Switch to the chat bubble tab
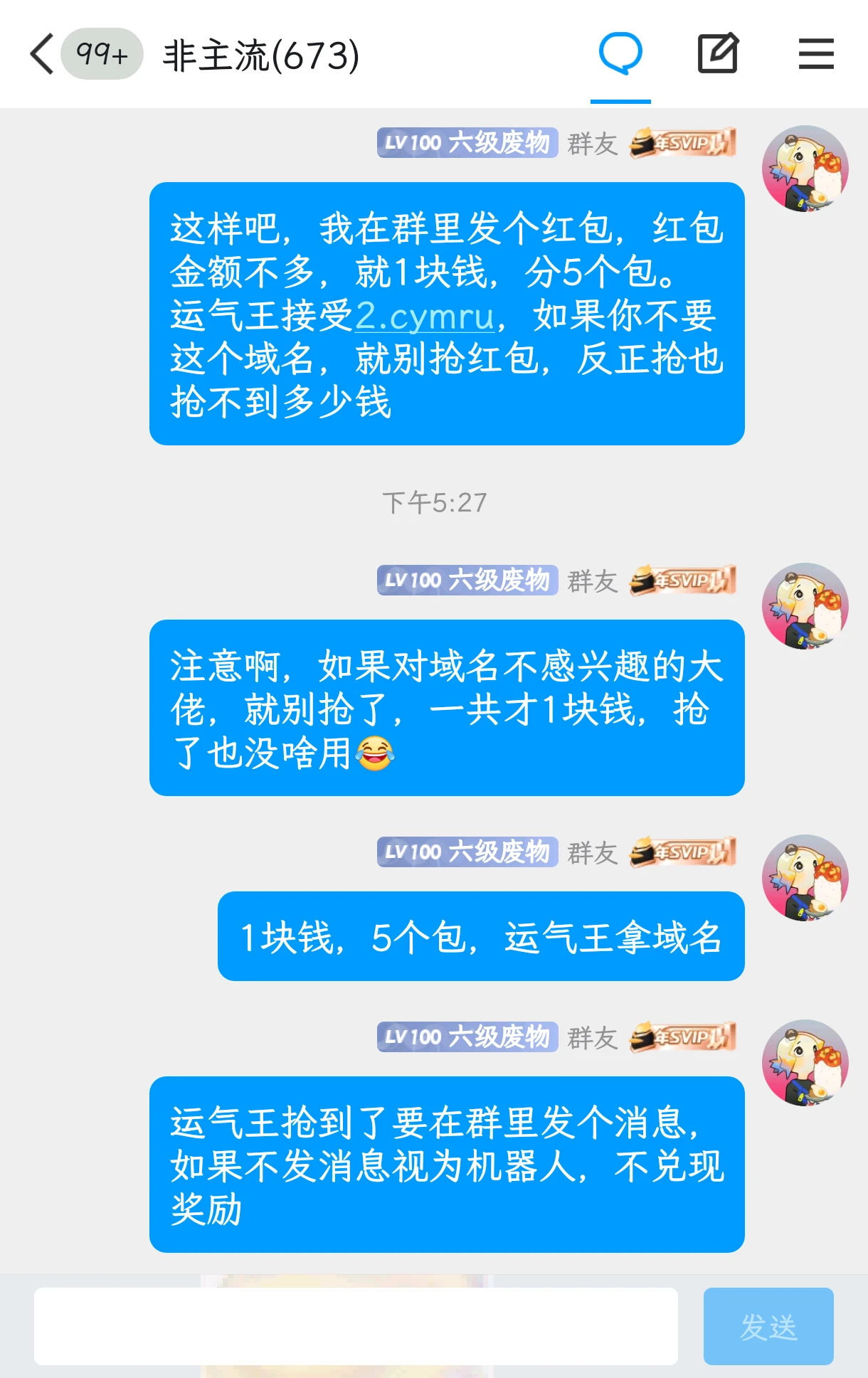Screen dimensions: 868x1378 coord(620,54)
